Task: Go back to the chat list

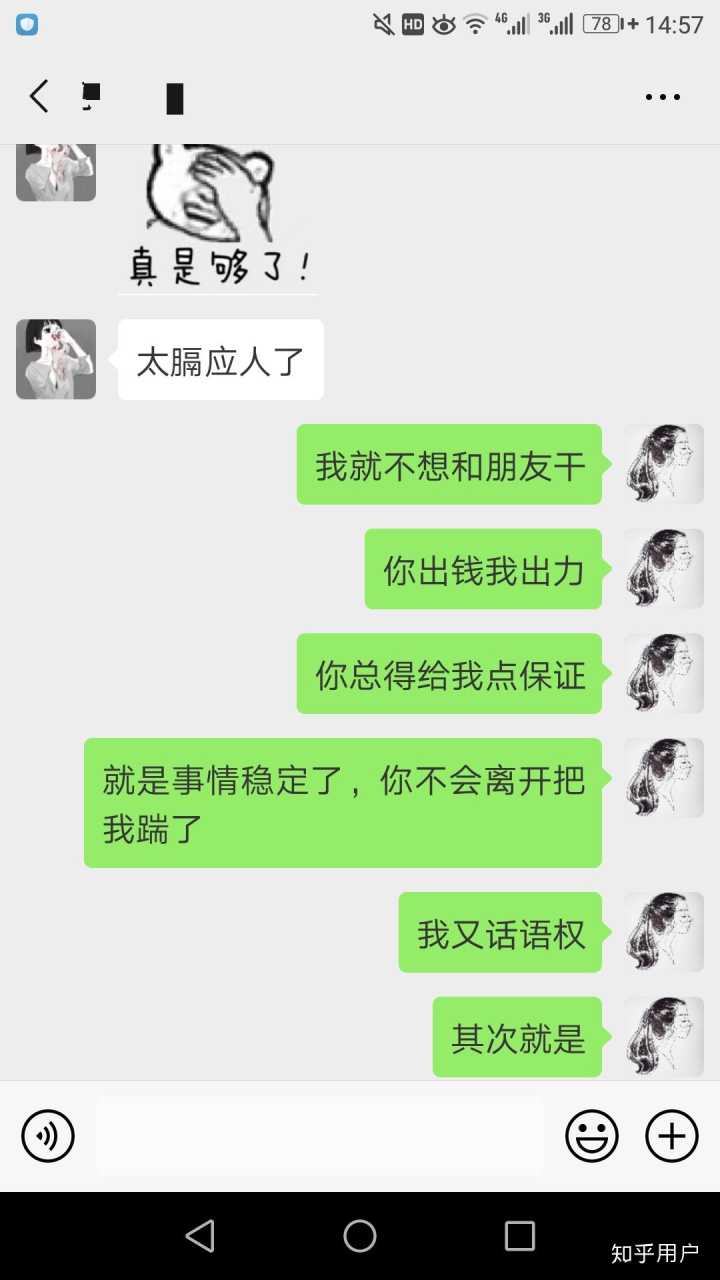Action: tap(39, 97)
